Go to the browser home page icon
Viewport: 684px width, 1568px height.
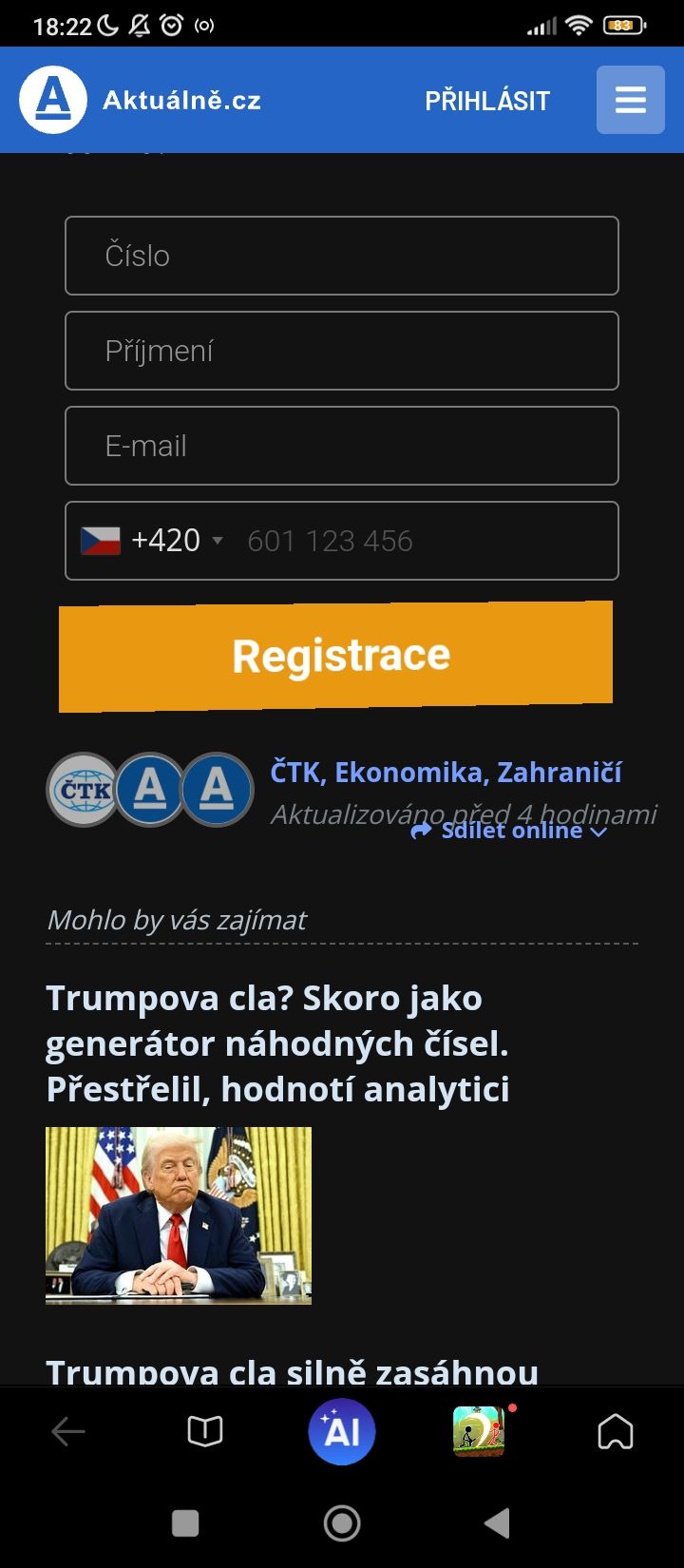[616, 1431]
